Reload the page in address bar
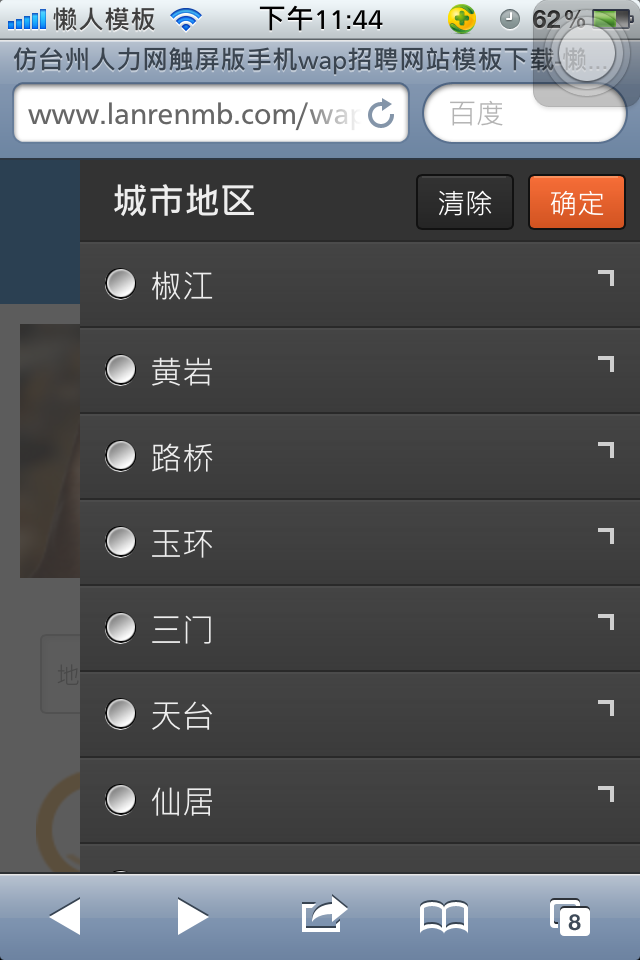This screenshot has width=640, height=960. 381,114
